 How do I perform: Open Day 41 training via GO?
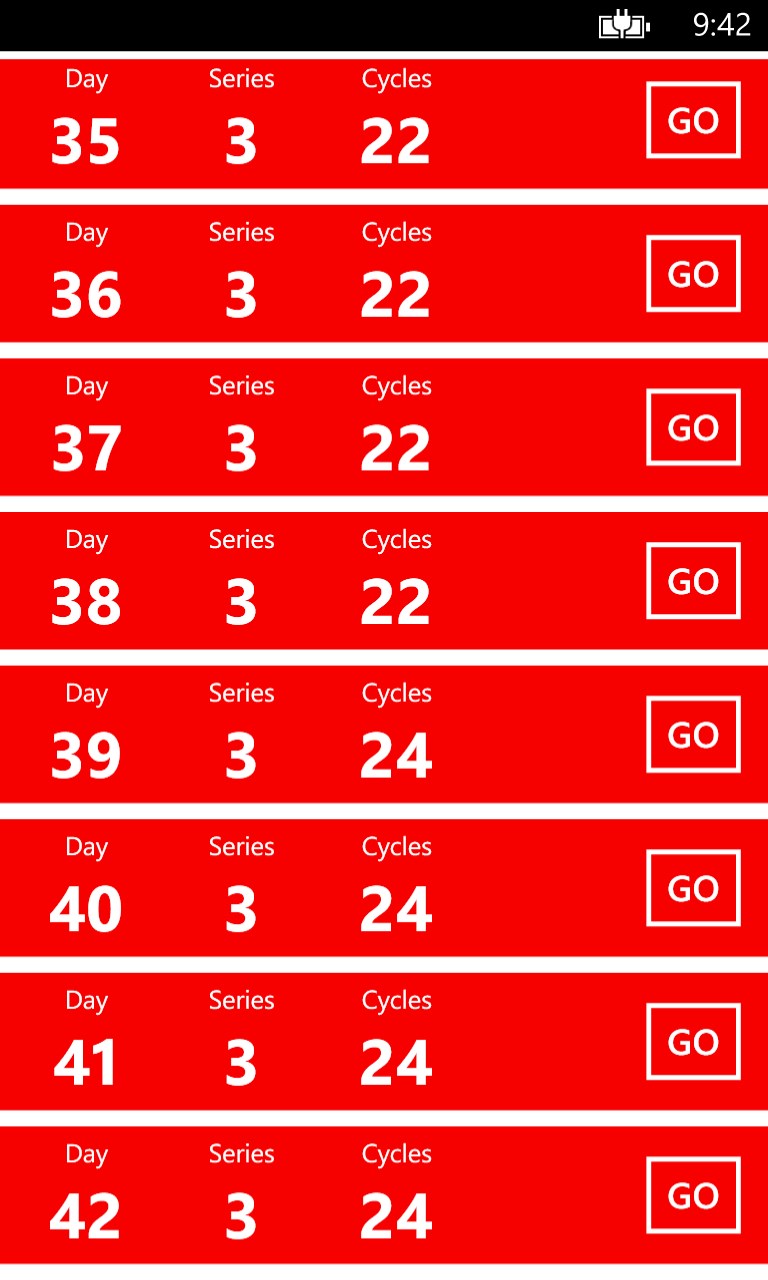coord(693,1042)
